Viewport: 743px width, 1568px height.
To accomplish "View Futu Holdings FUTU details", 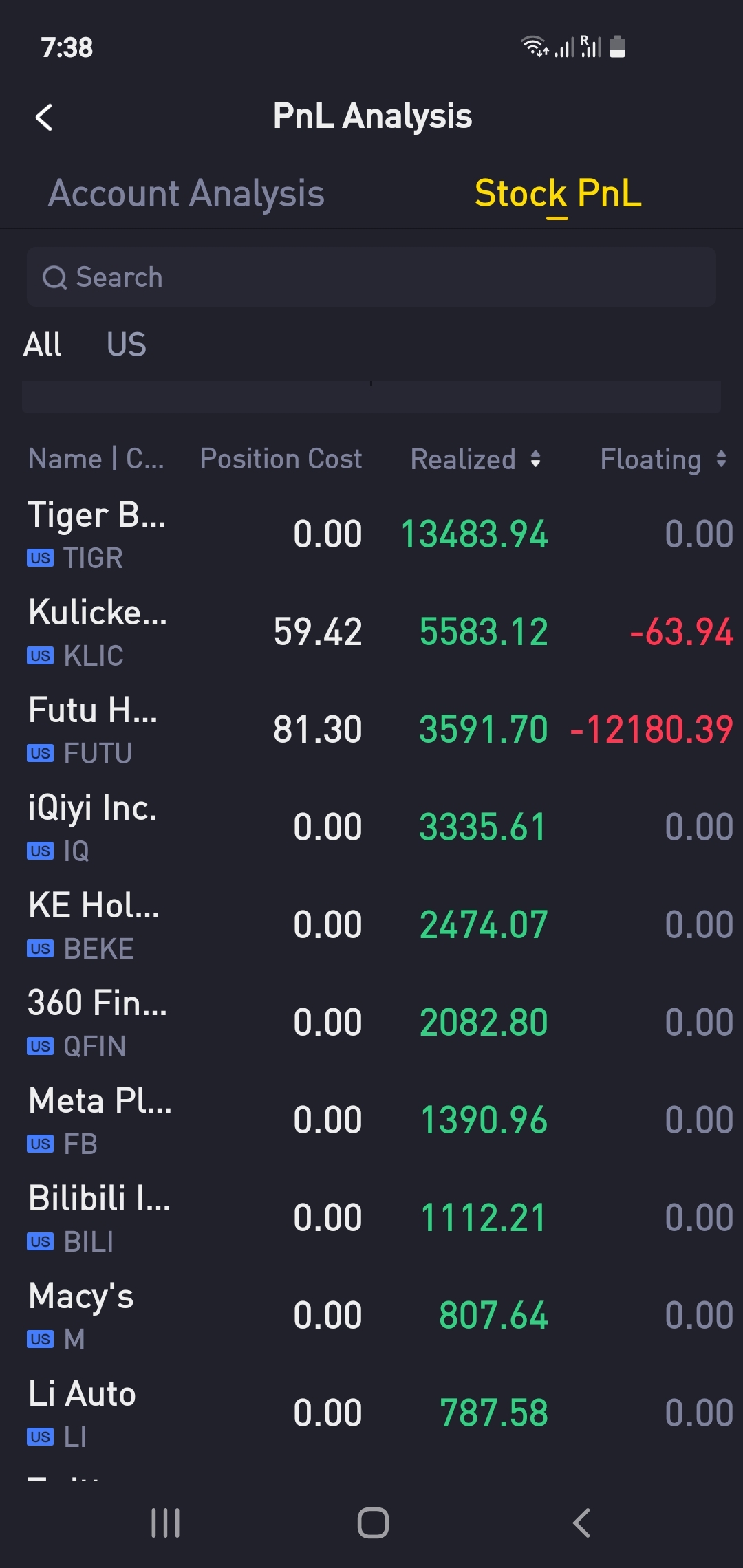I will [371, 730].
